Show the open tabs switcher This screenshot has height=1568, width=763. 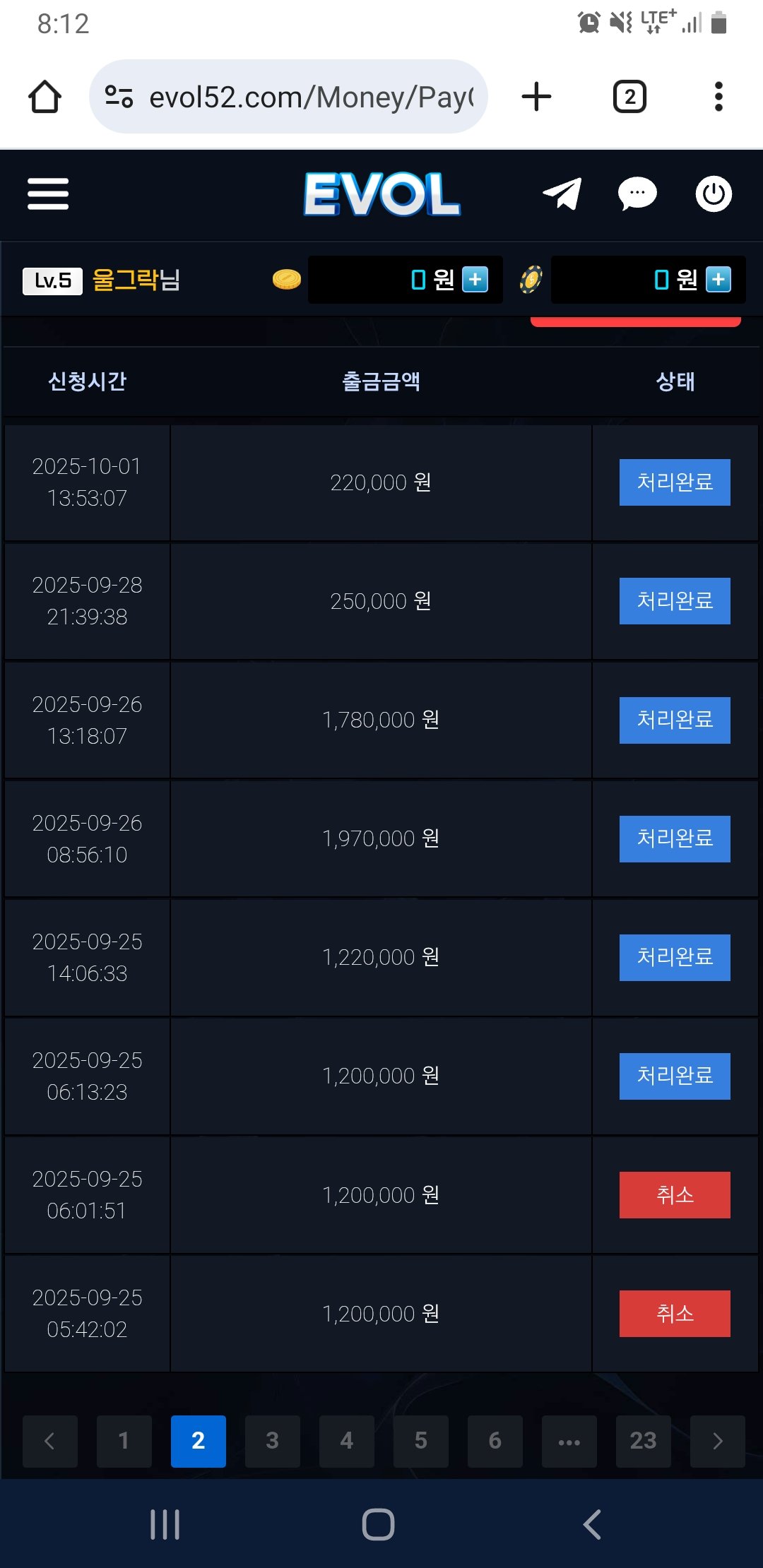(x=629, y=97)
